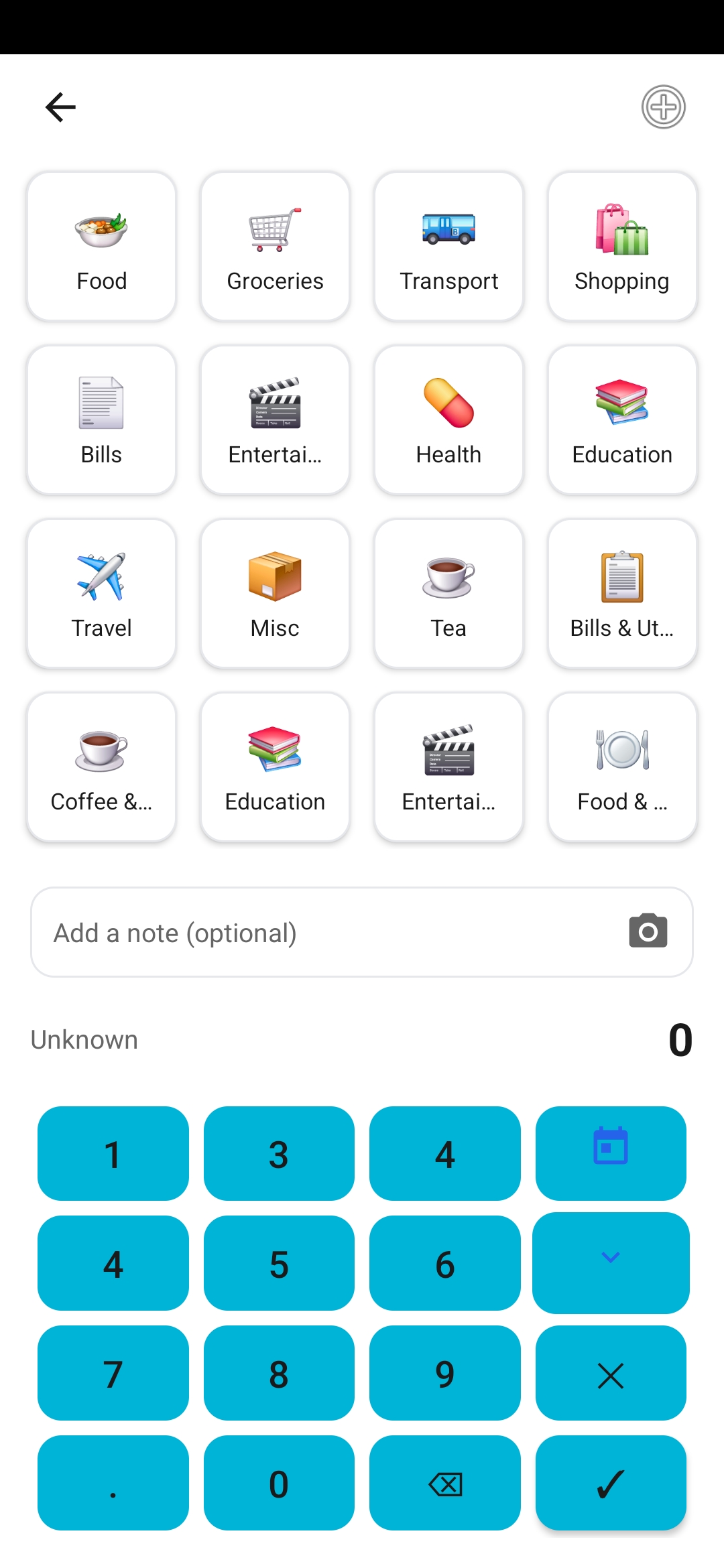Select the Misc category
Screen dimensions: 724x1568
(275, 593)
